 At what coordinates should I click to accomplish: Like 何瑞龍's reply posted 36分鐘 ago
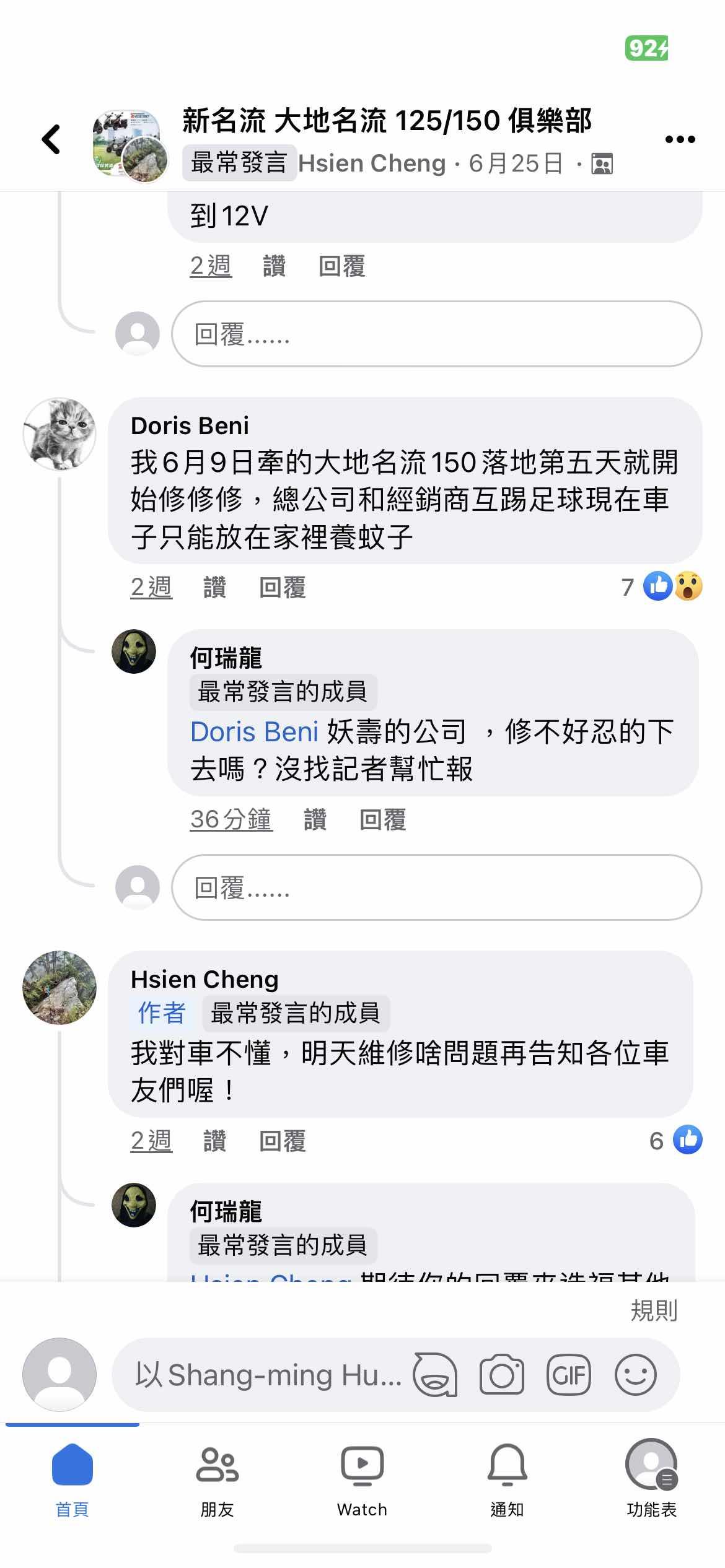pos(315,820)
